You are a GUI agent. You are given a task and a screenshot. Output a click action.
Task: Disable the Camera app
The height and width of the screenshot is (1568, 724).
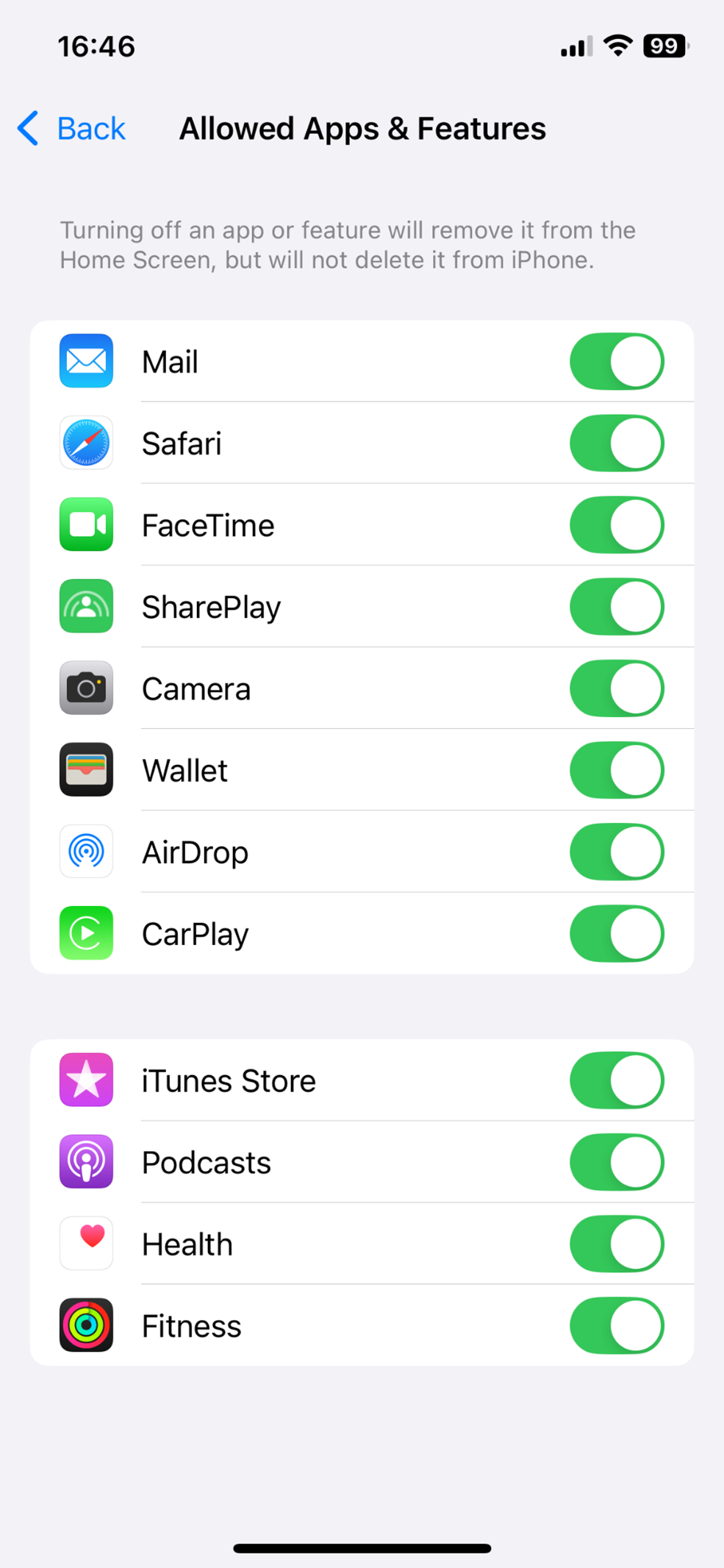click(x=616, y=688)
